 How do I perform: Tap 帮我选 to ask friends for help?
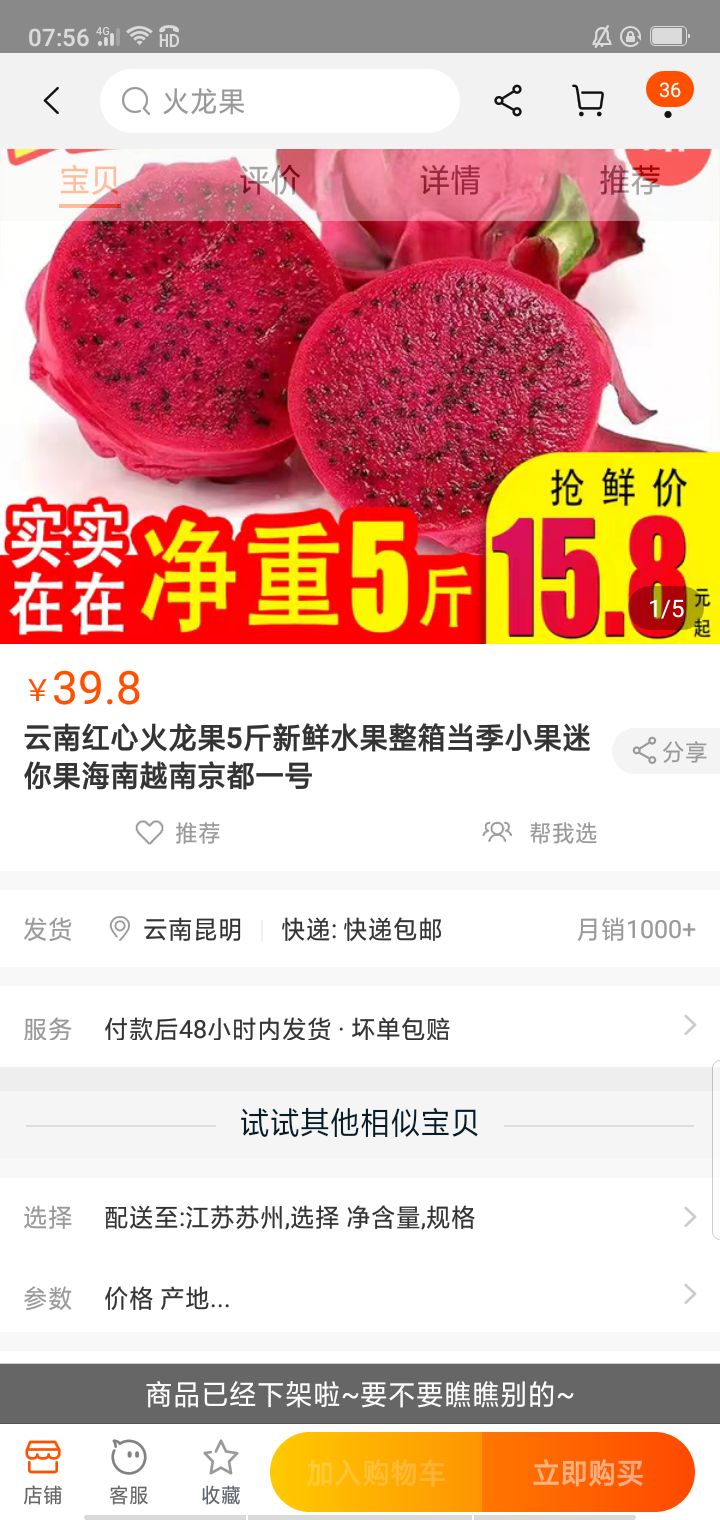pyautogui.click(x=541, y=833)
